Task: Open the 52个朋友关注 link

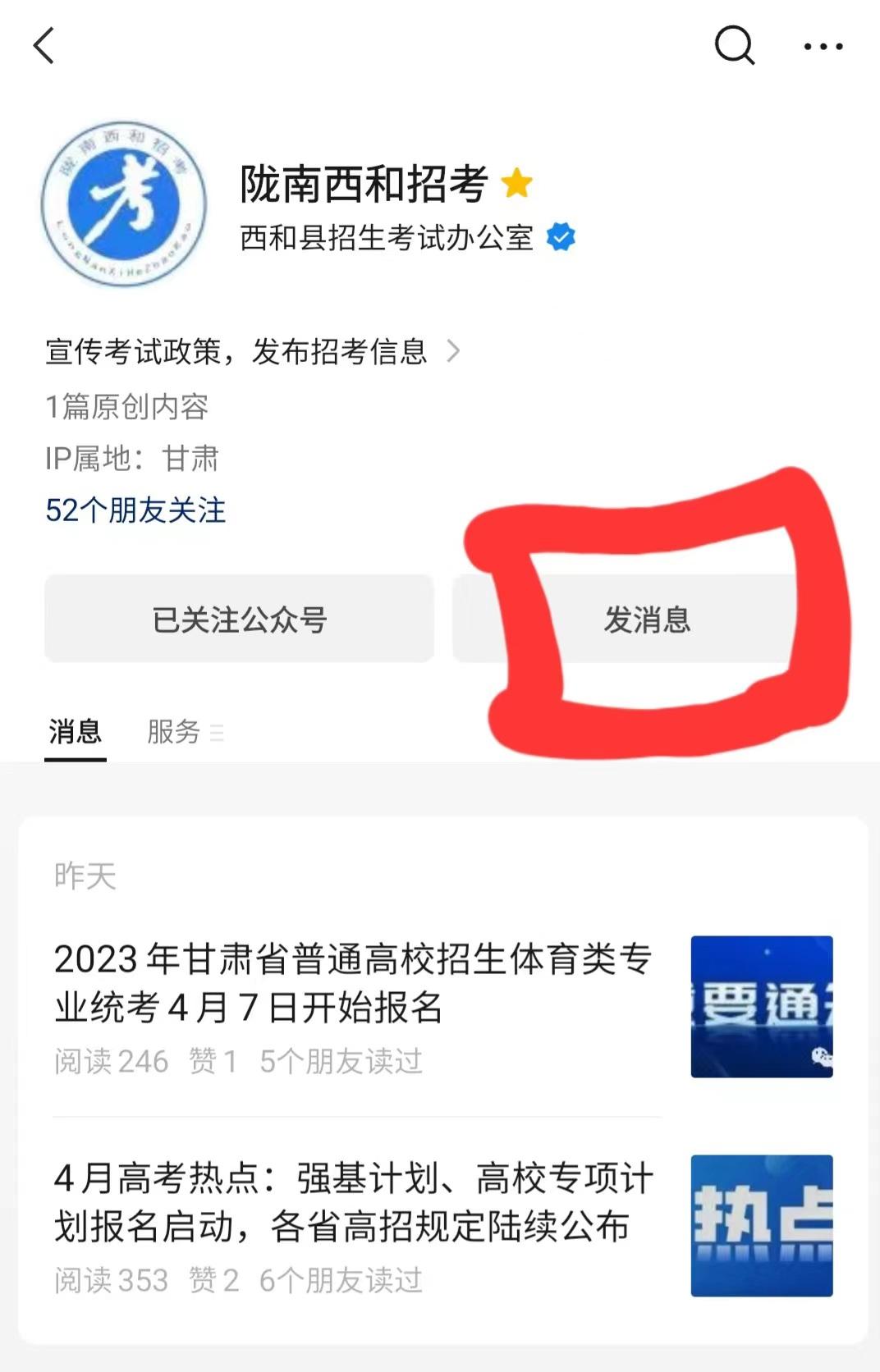Action: tap(136, 510)
